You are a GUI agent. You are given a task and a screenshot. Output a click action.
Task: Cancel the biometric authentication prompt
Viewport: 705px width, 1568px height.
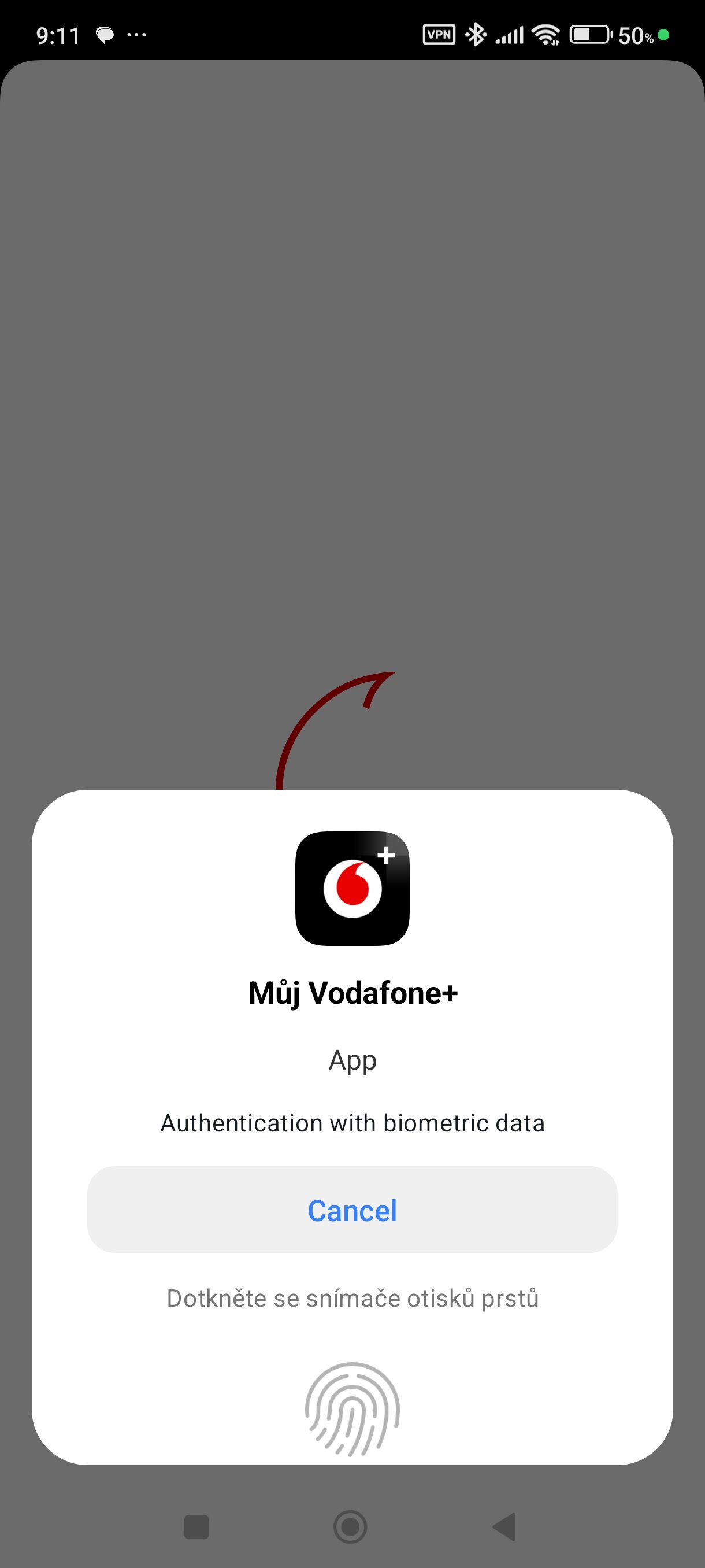coord(352,1210)
